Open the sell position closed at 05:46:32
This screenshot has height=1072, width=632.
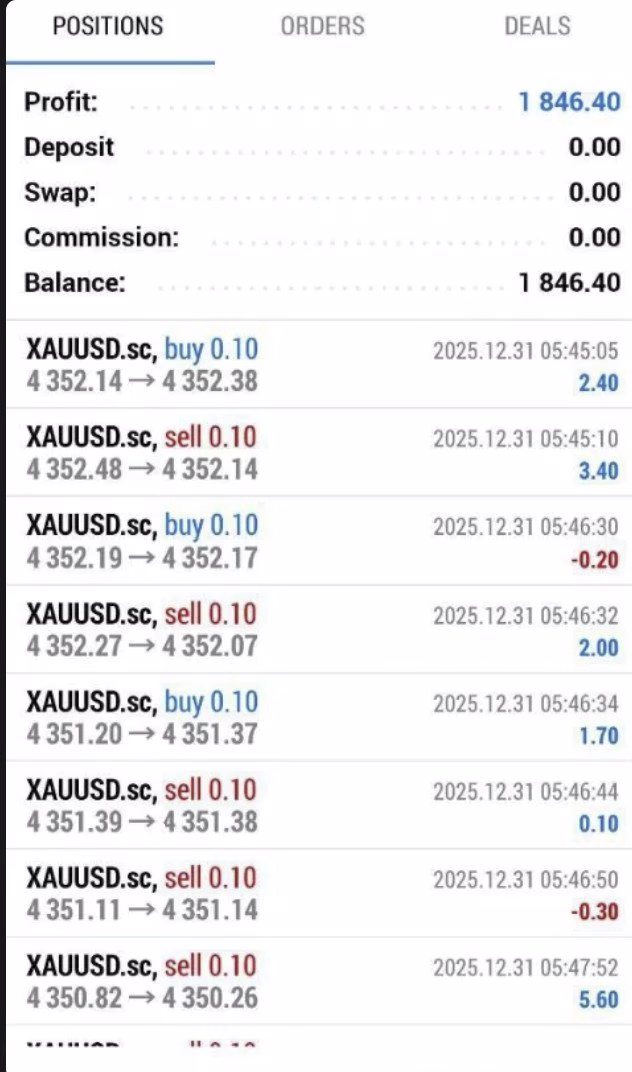(316, 629)
